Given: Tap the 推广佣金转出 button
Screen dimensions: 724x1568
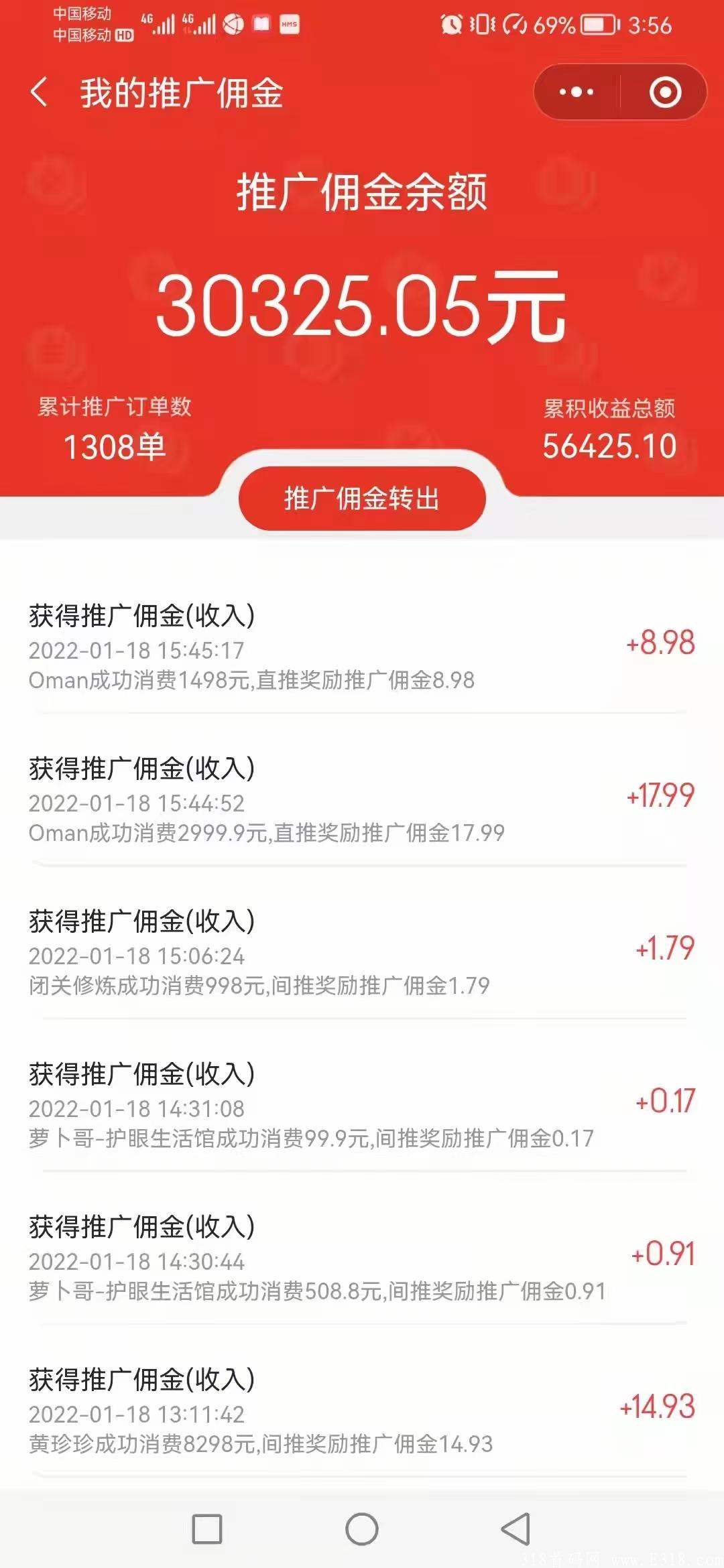Looking at the screenshot, I should (362, 499).
